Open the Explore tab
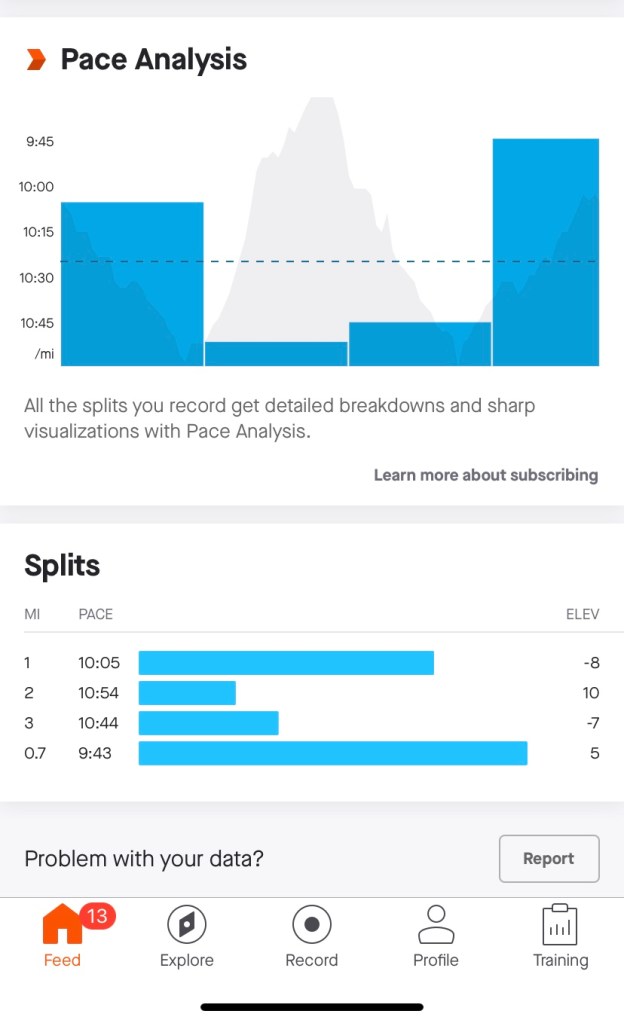Image resolution: width=624 pixels, height=1023 pixels. coord(187,937)
